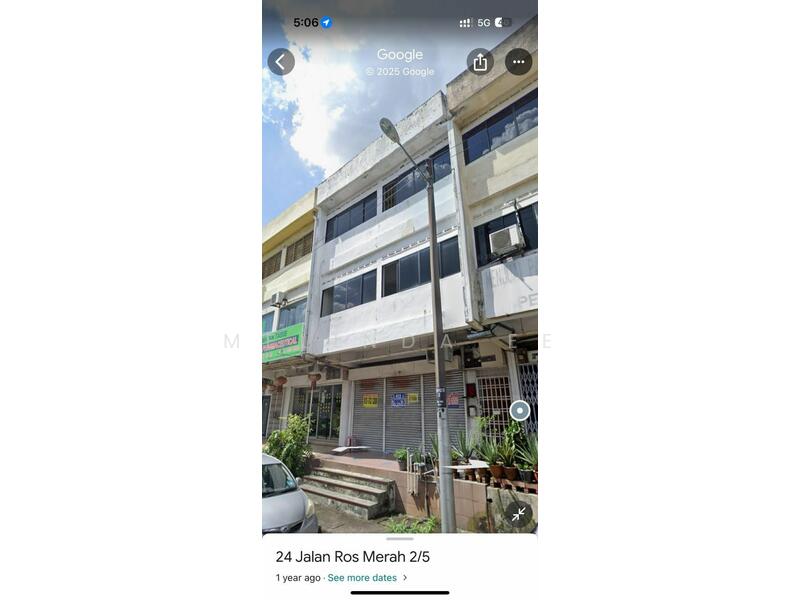
Task: Tap the bottom sheet handle
Action: (x=399, y=539)
